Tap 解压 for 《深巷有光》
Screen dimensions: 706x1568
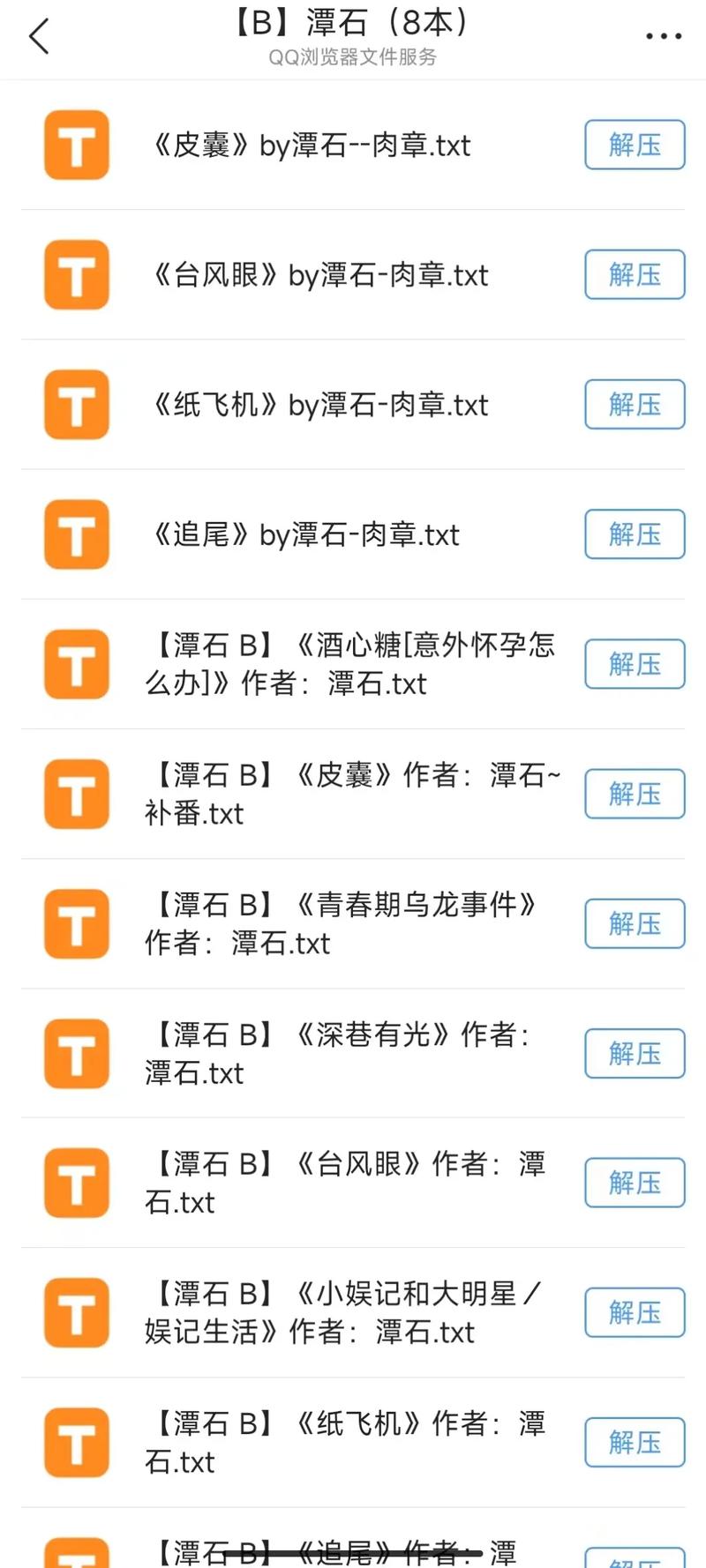pyautogui.click(x=635, y=1053)
